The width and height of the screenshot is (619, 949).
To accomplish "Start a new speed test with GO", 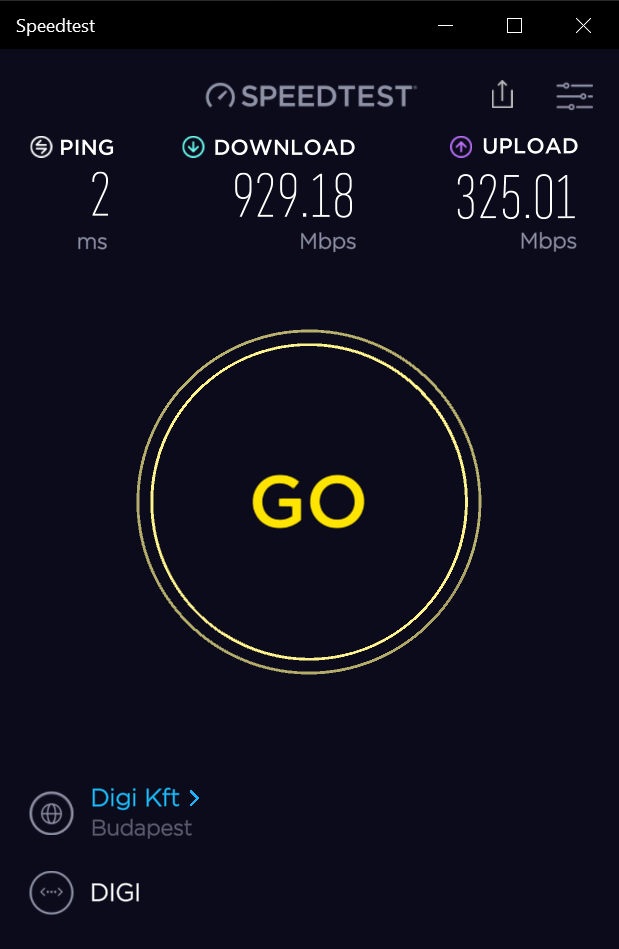I will tap(308, 501).
